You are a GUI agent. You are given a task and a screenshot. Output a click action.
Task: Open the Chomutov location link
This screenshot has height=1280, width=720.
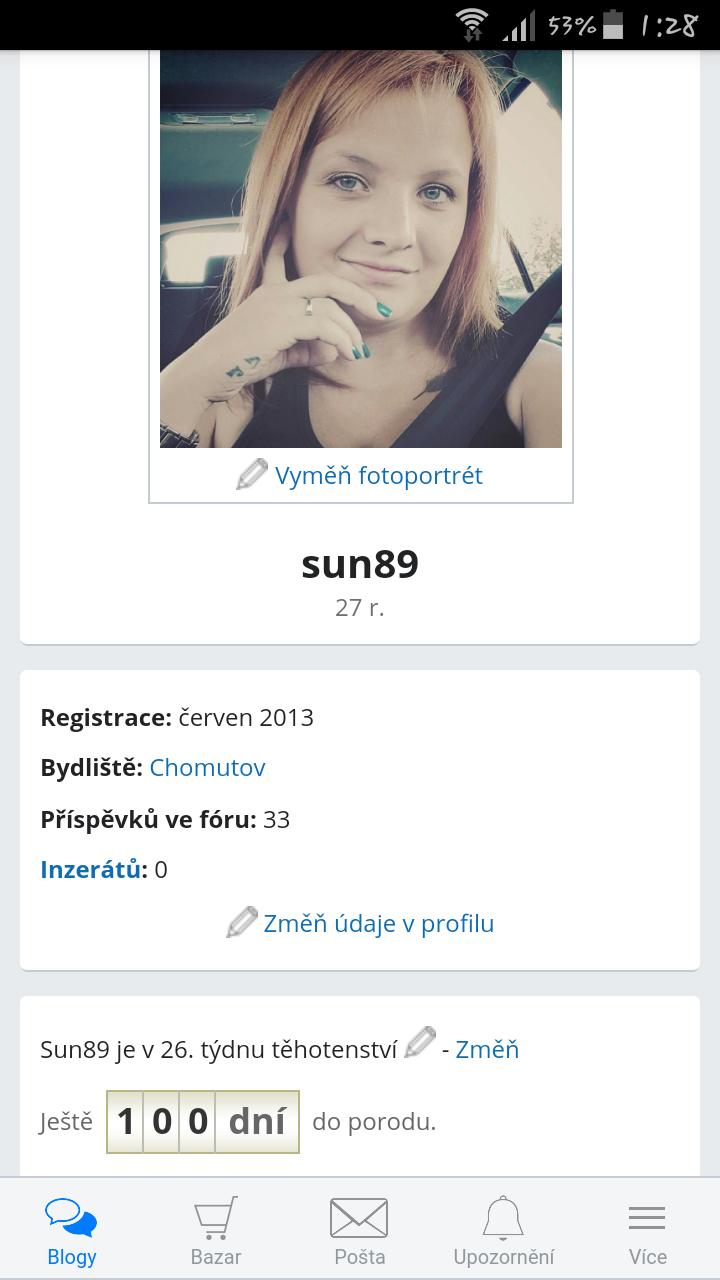point(207,768)
